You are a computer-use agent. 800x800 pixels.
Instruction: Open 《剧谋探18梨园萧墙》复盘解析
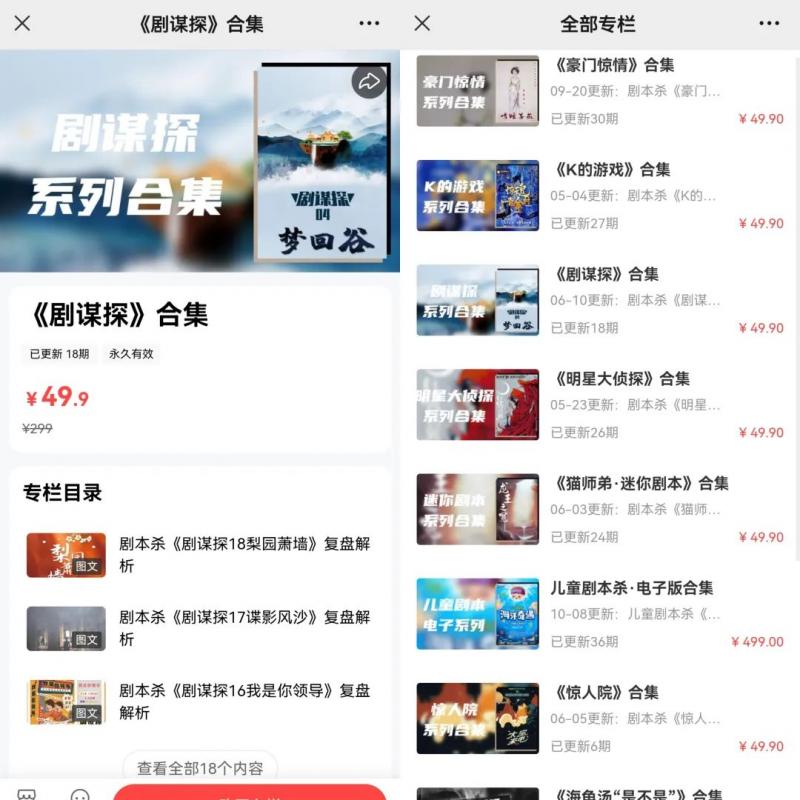(x=244, y=554)
